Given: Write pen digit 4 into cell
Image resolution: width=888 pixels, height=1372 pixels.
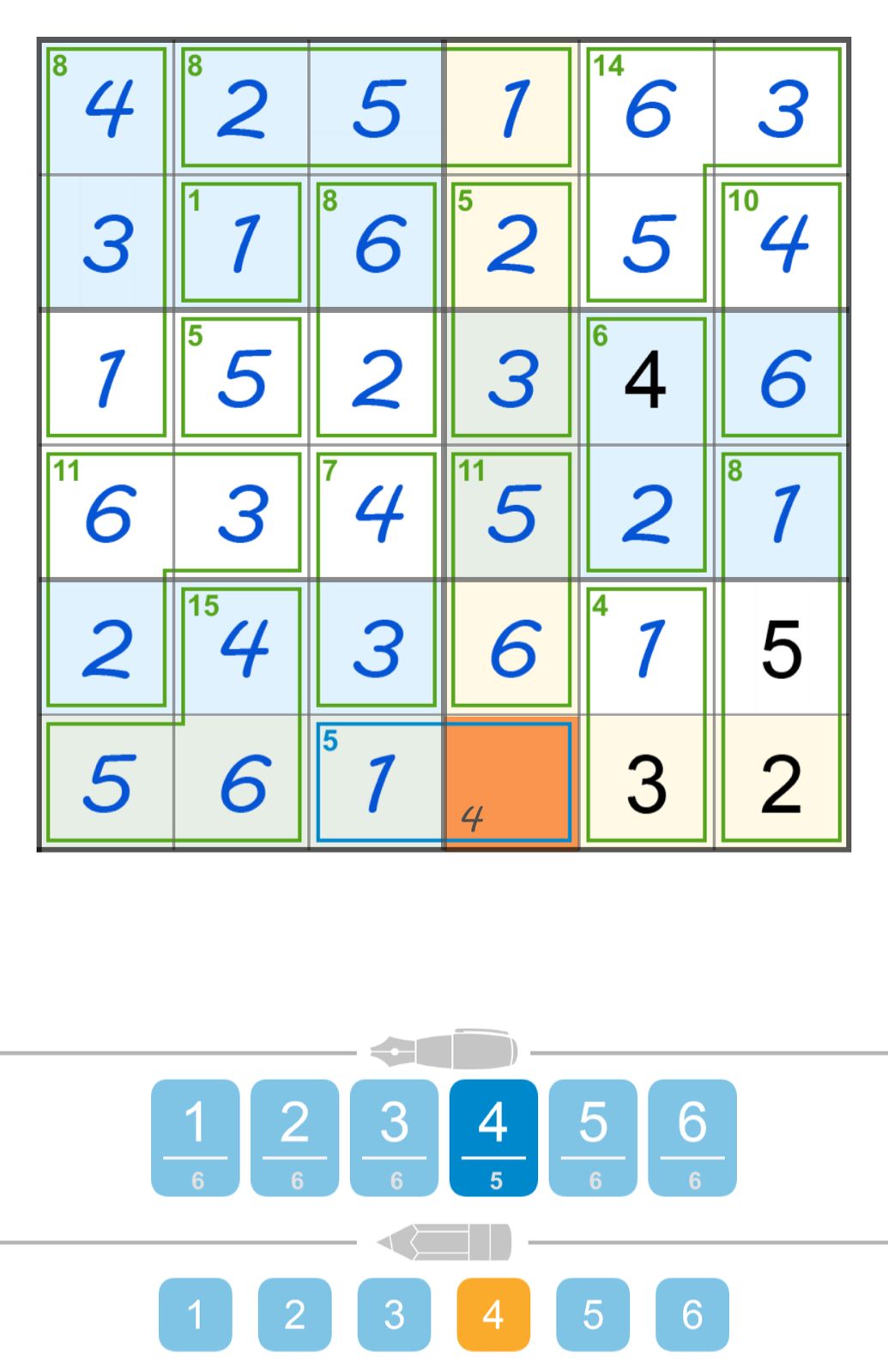Looking at the screenshot, I should [493, 1137].
